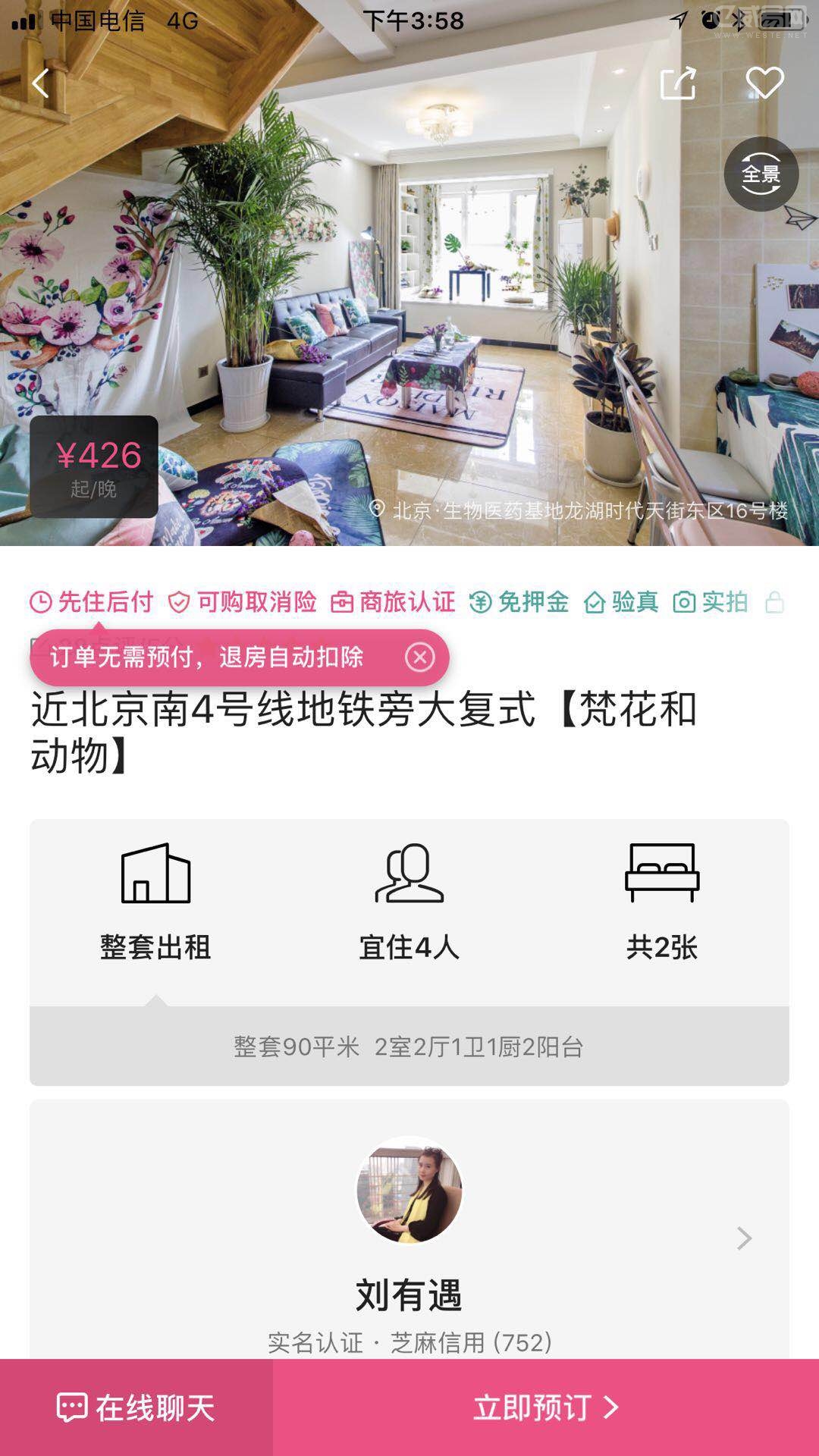
Task: Tap the 免押金 tag
Action: point(519,602)
